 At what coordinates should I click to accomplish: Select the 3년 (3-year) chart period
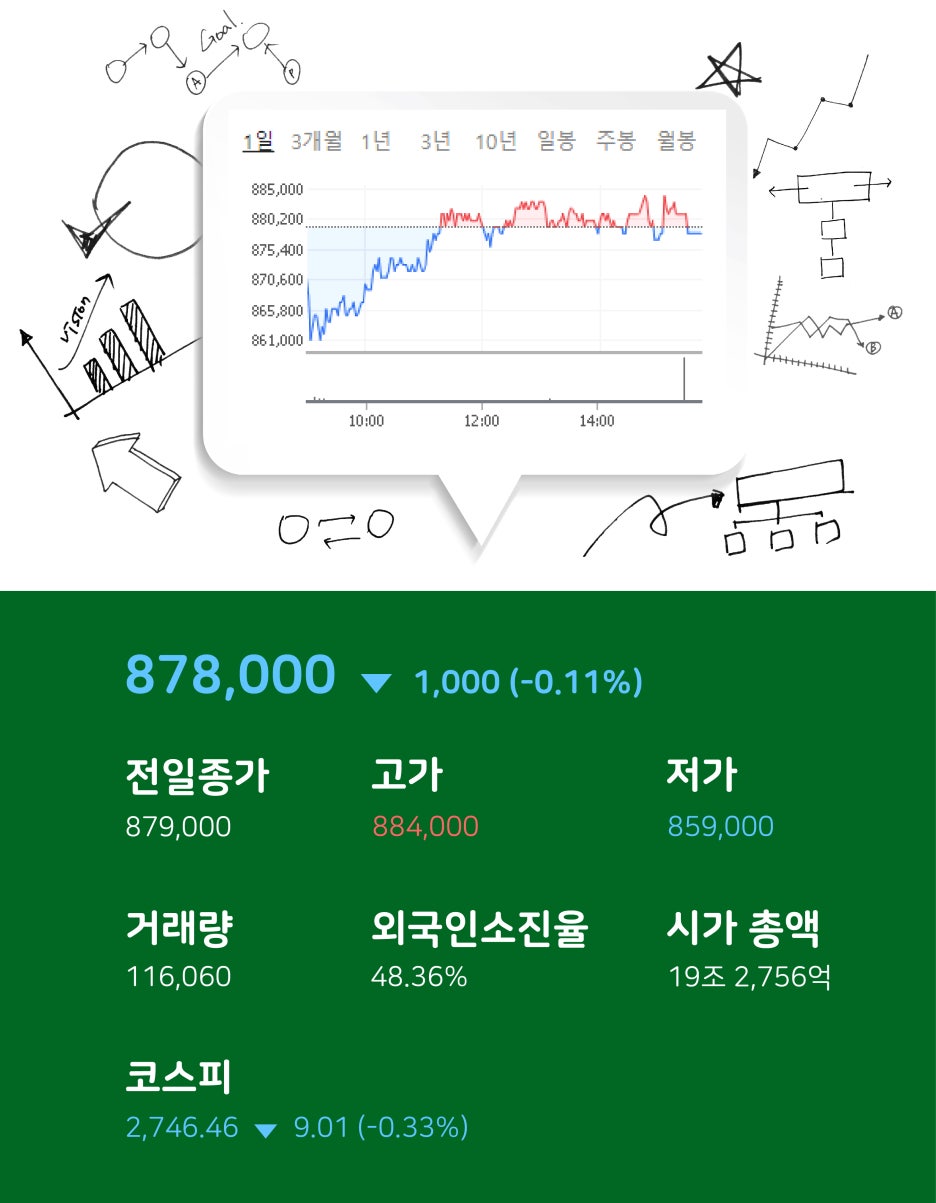[434, 141]
